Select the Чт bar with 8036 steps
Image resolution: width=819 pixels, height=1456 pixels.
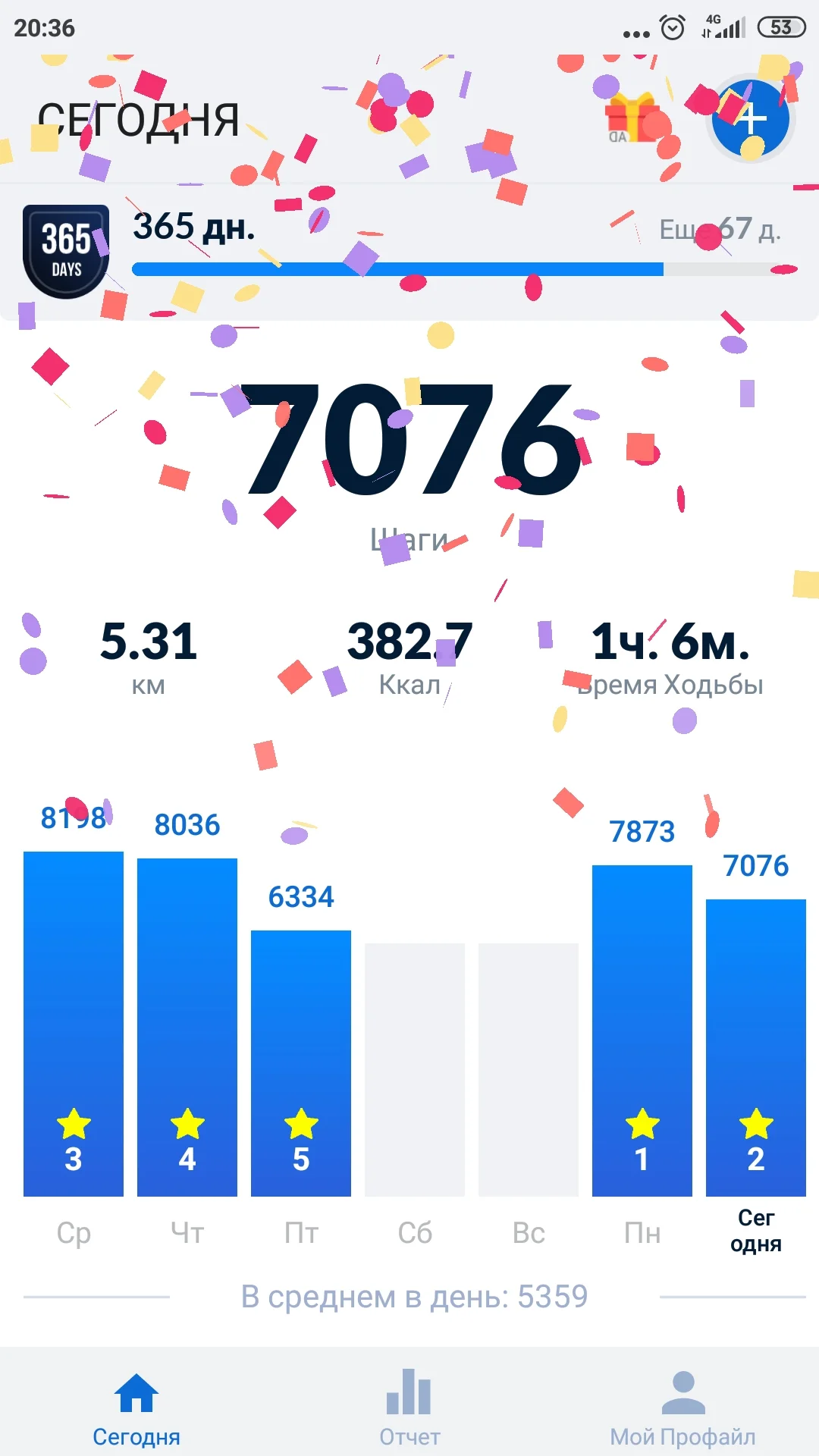(187, 1028)
